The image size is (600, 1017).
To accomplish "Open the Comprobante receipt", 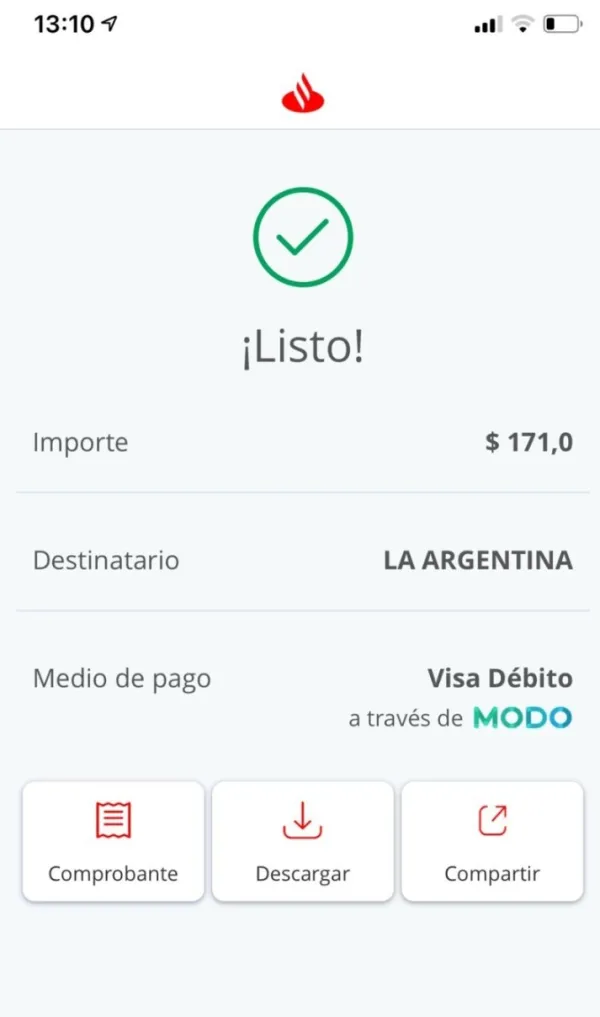I will pos(113,841).
